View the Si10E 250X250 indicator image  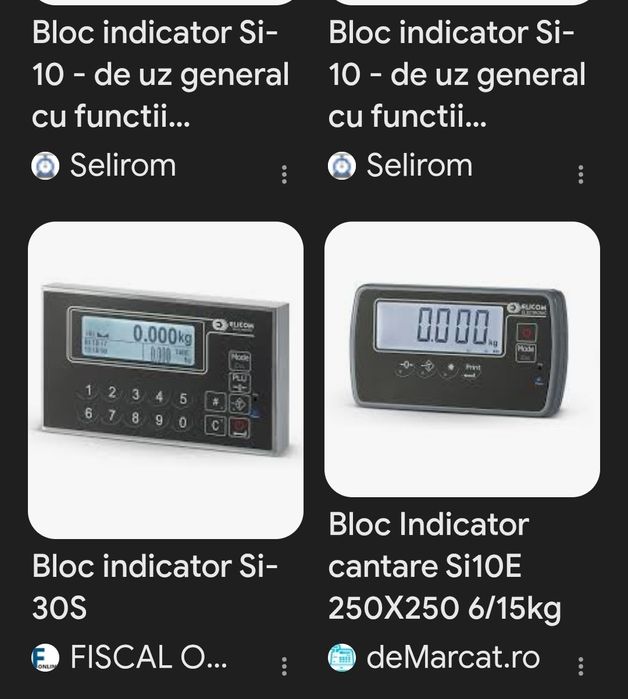pyautogui.click(x=462, y=360)
